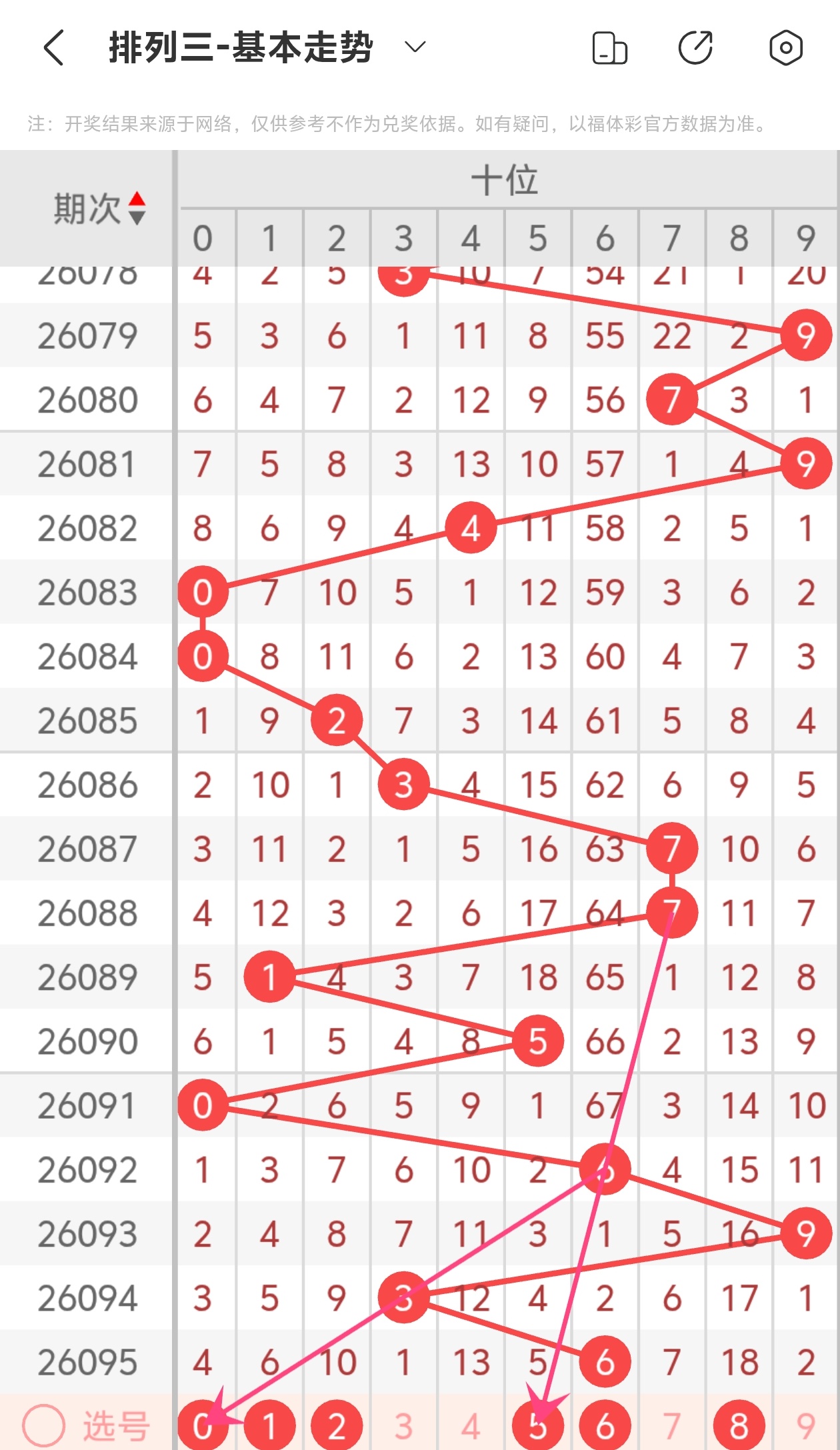Go back to the previous screen
This screenshot has width=840, height=1450.
pos(53,48)
